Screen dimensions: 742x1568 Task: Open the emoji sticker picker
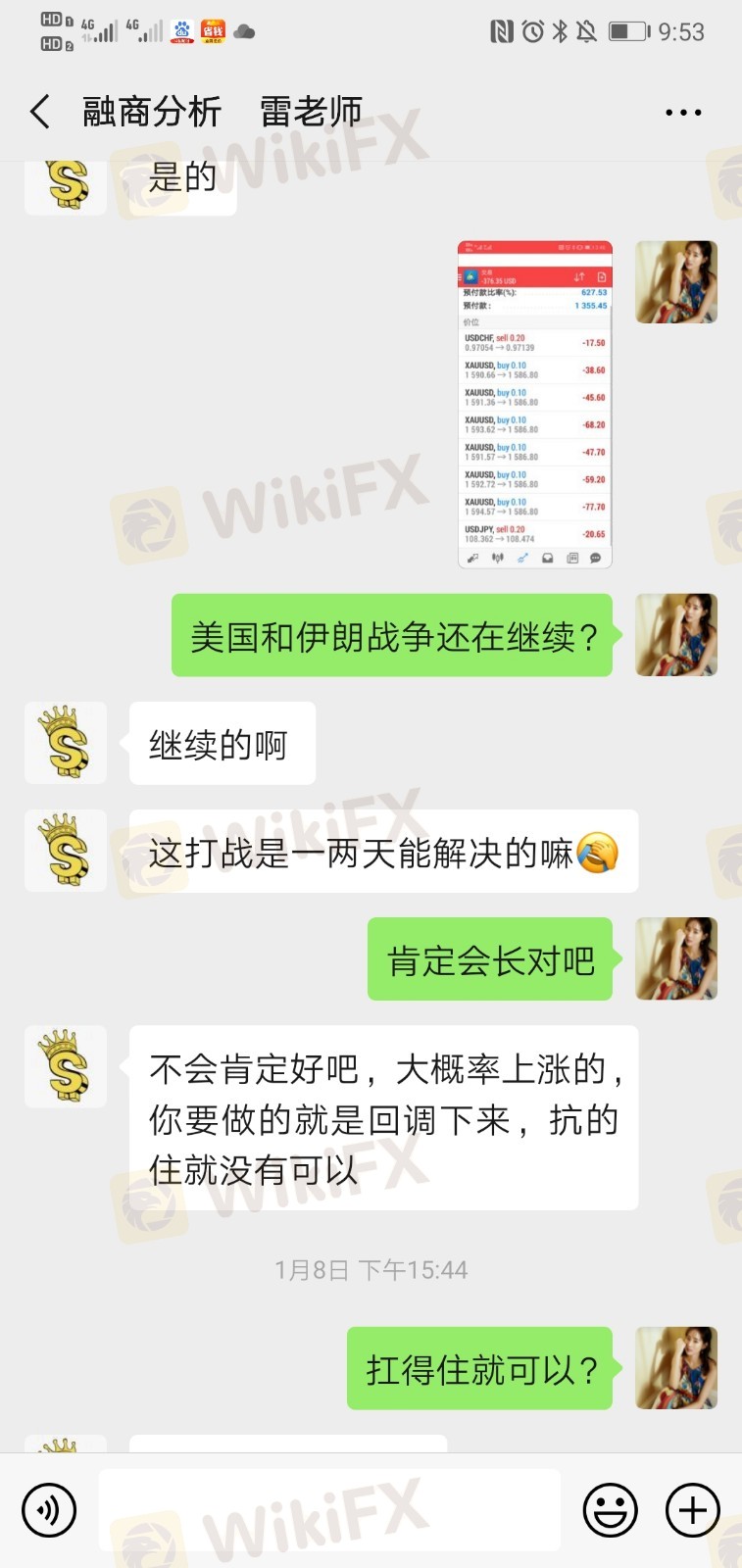[x=610, y=1510]
